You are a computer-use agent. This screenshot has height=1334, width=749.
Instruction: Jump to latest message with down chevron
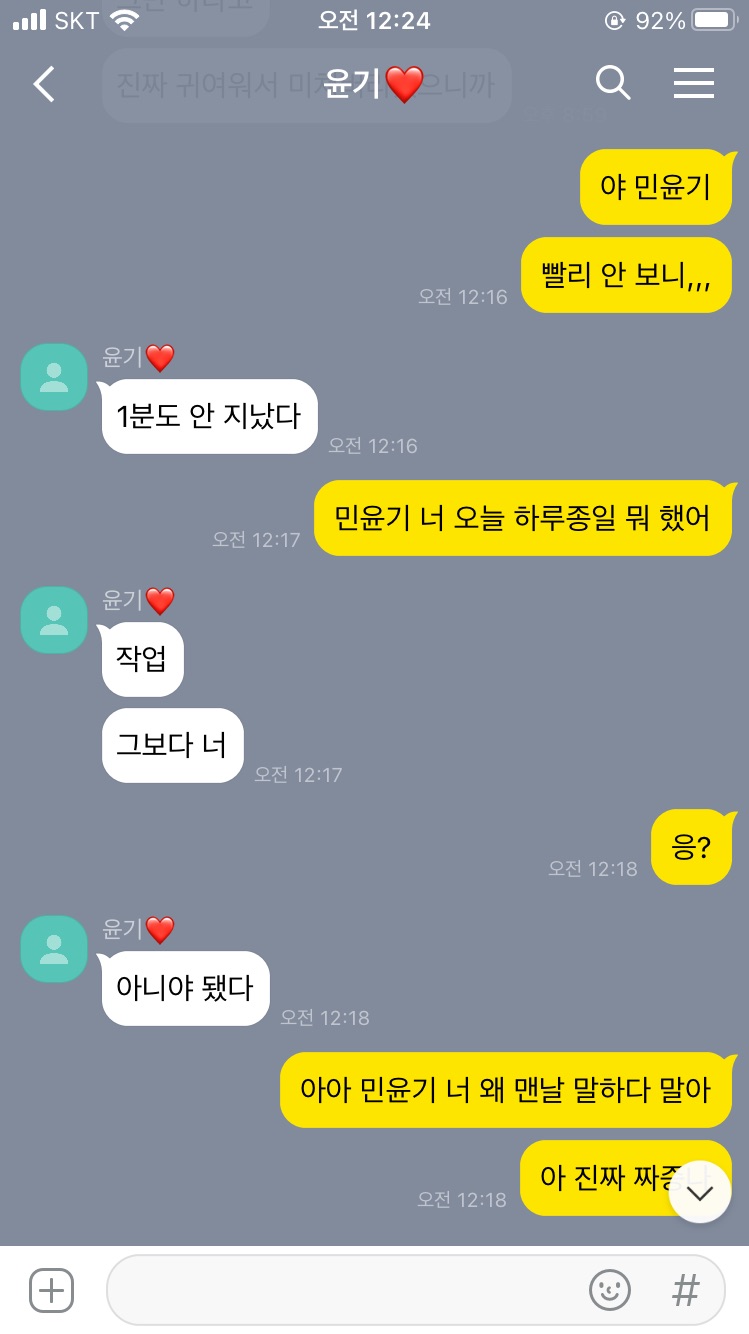pyautogui.click(x=699, y=1192)
